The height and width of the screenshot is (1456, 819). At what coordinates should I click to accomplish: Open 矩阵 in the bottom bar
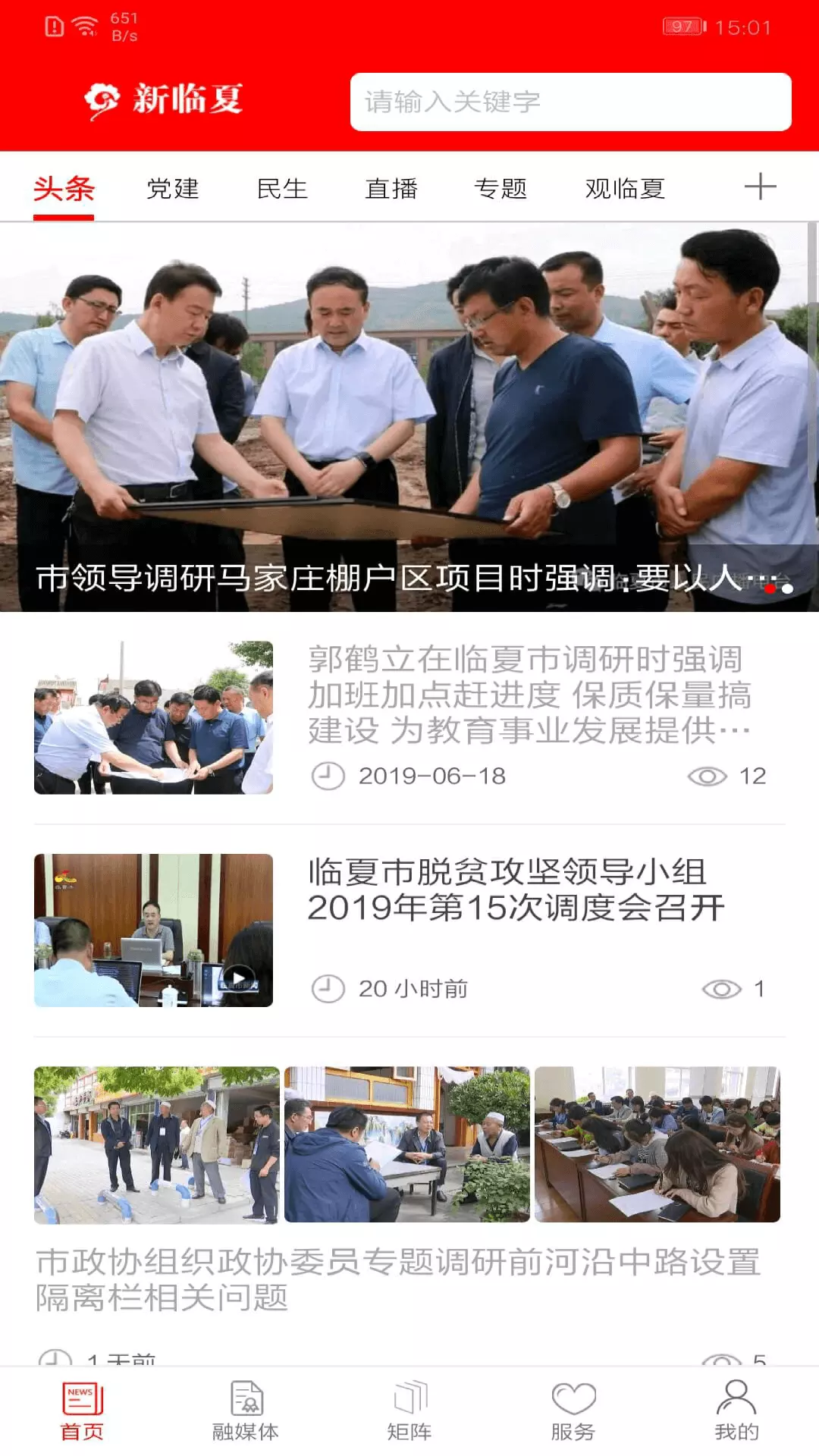(x=409, y=1410)
